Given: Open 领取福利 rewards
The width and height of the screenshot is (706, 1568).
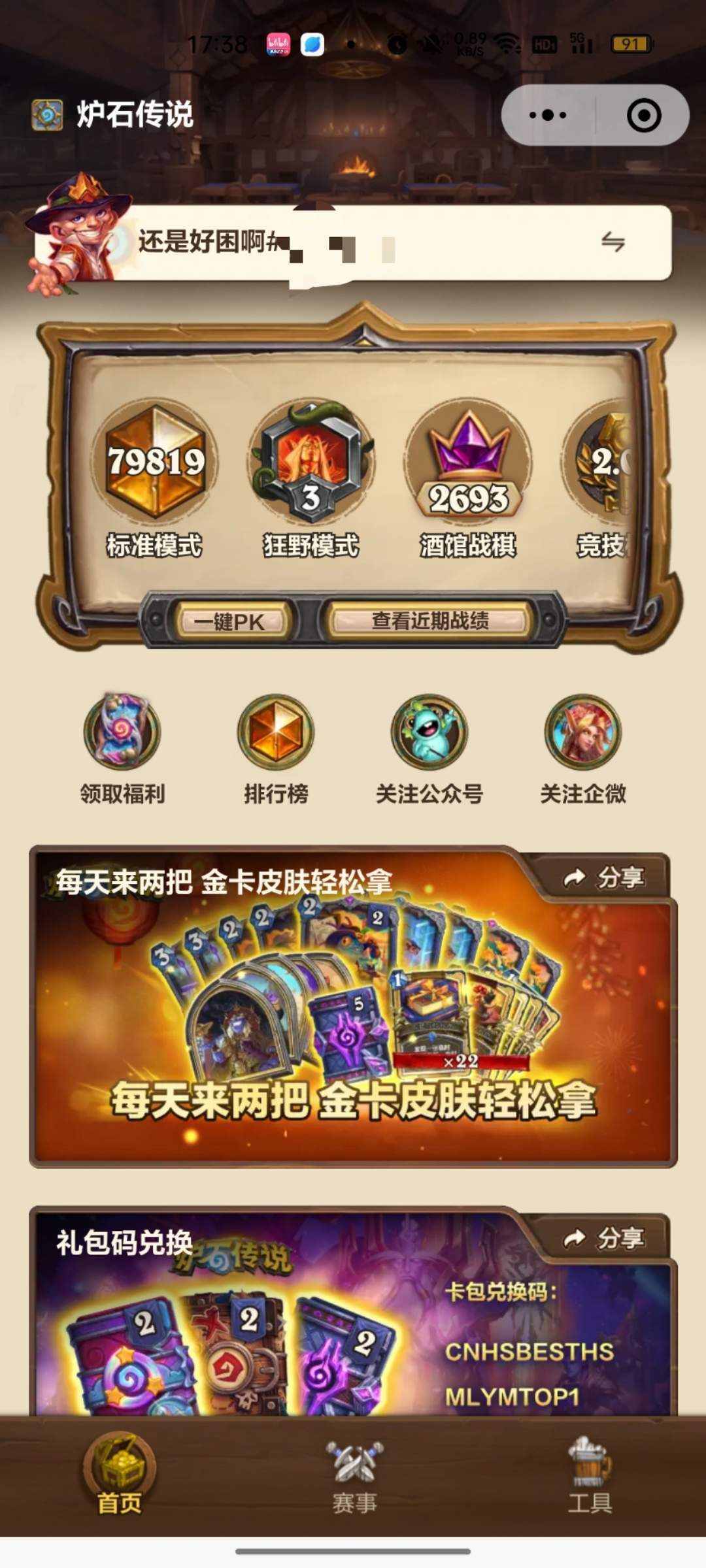Looking at the screenshot, I should click(122, 748).
